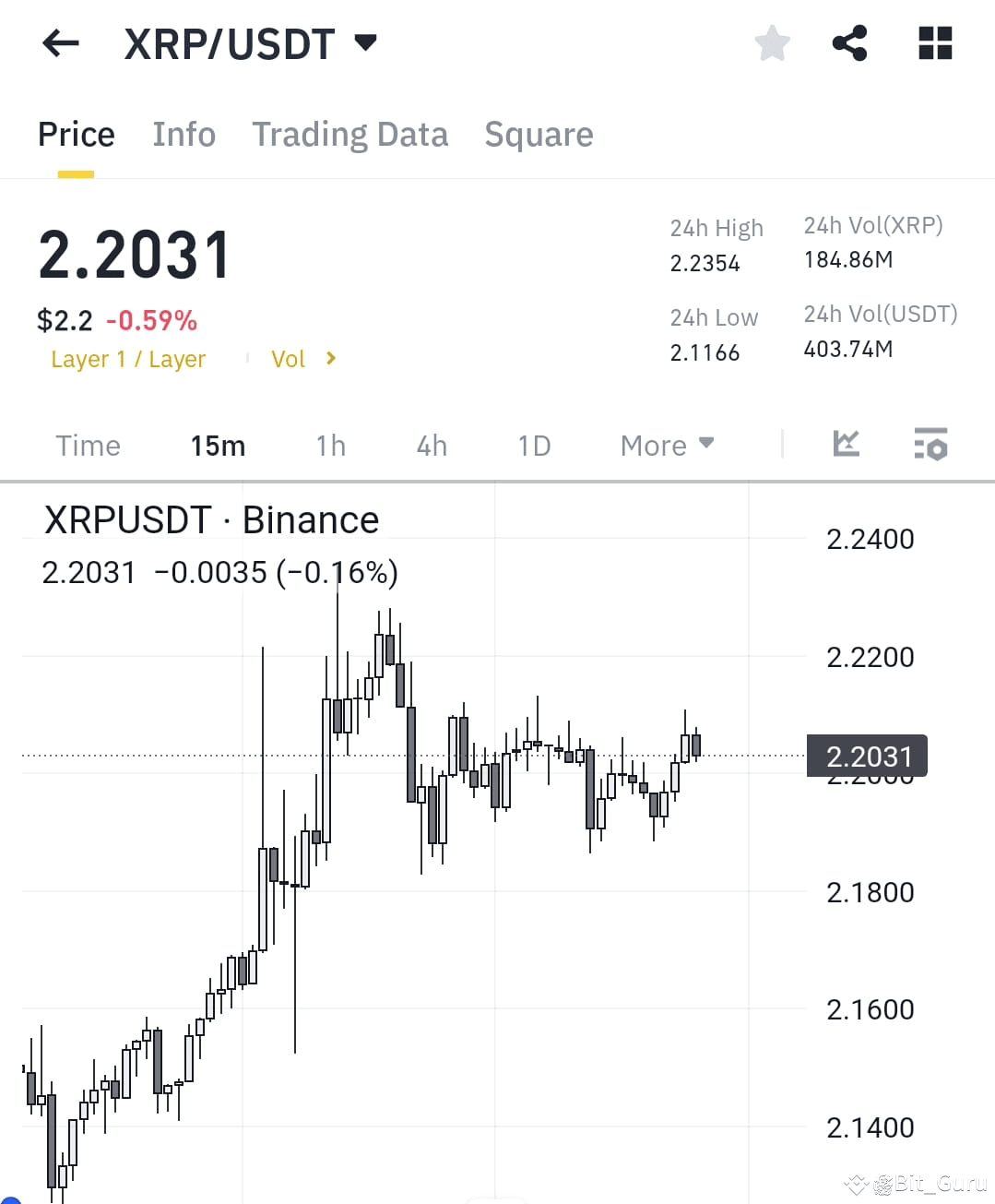995x1204 pixels.
Task: Open the Layer 1 / Layer tag
Action: click(x=128, y=359)
